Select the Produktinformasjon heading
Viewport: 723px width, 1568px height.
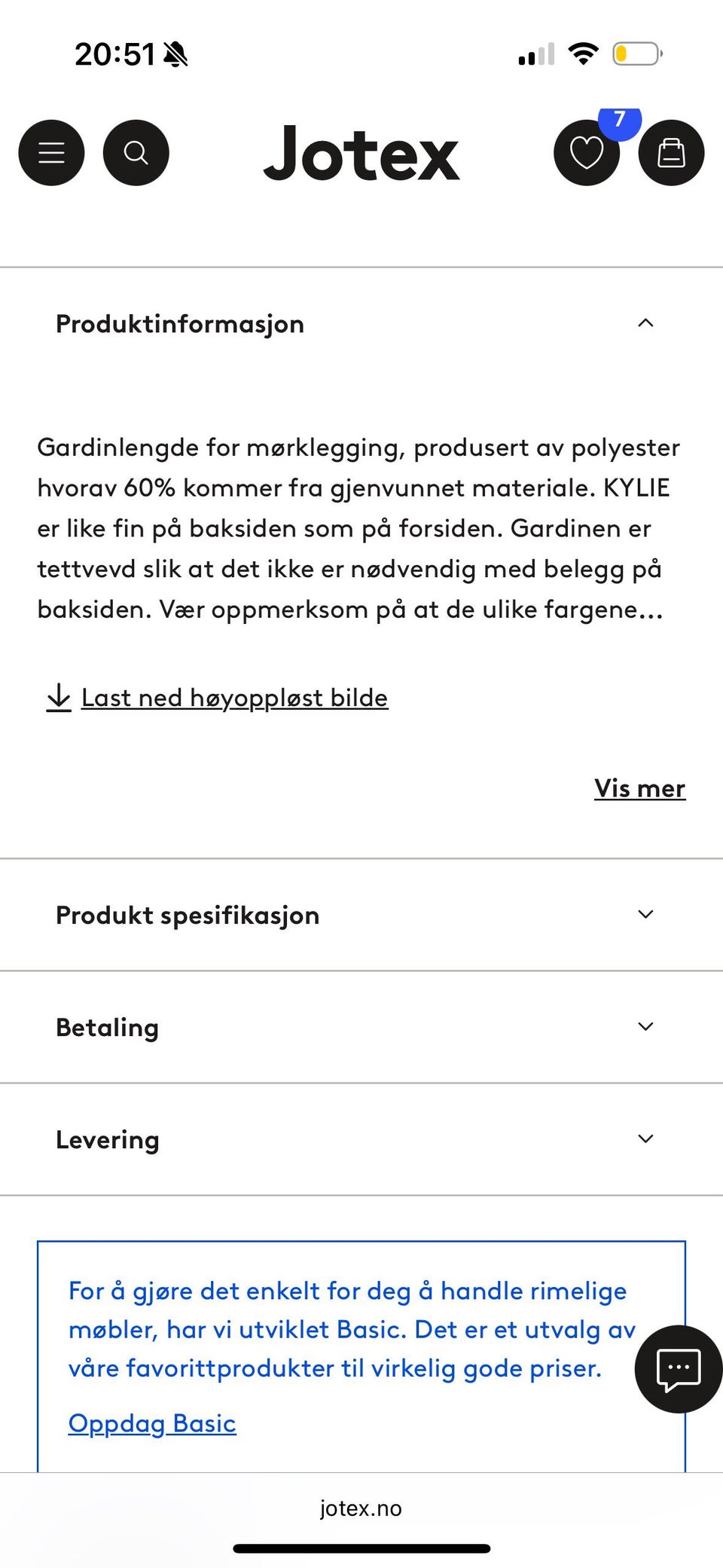pyautogui.click(x=178, y=322)
